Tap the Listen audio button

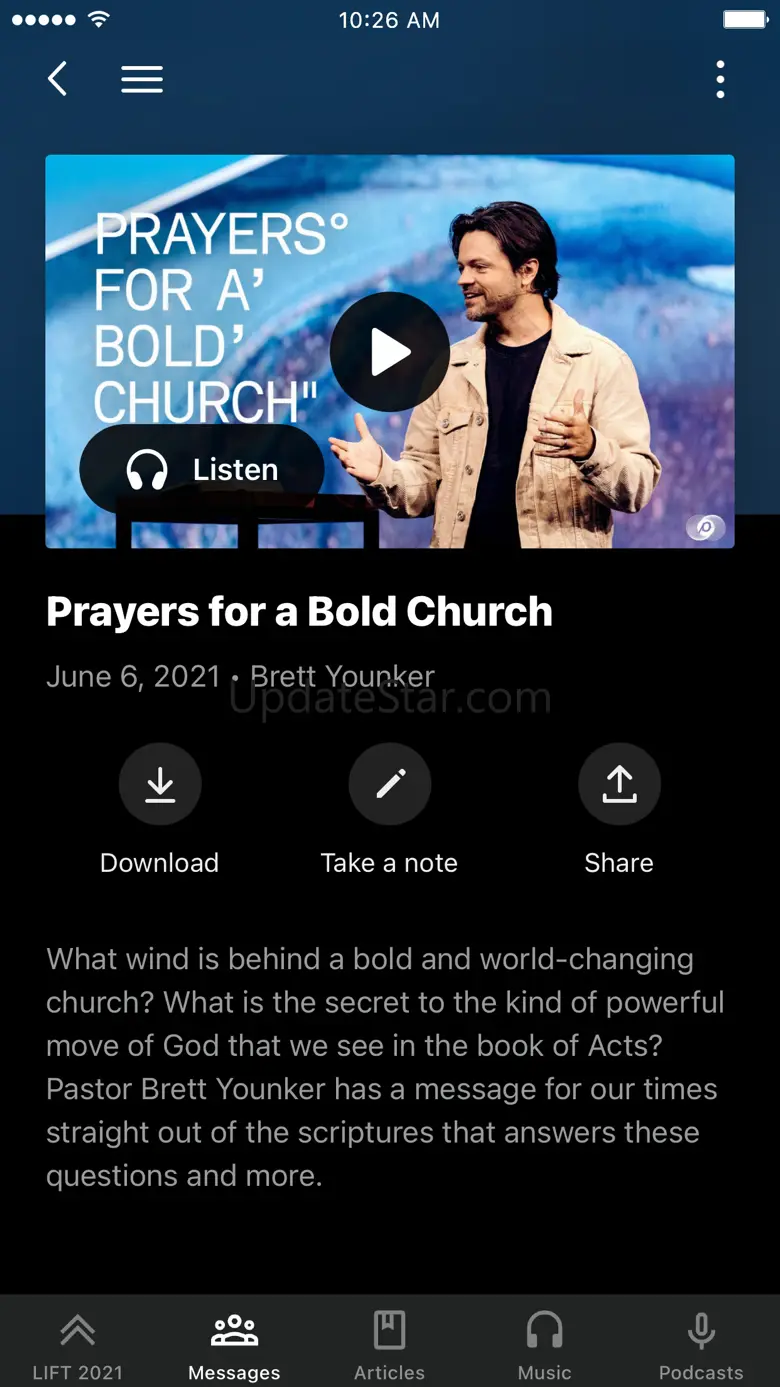[x=202, y=469]
